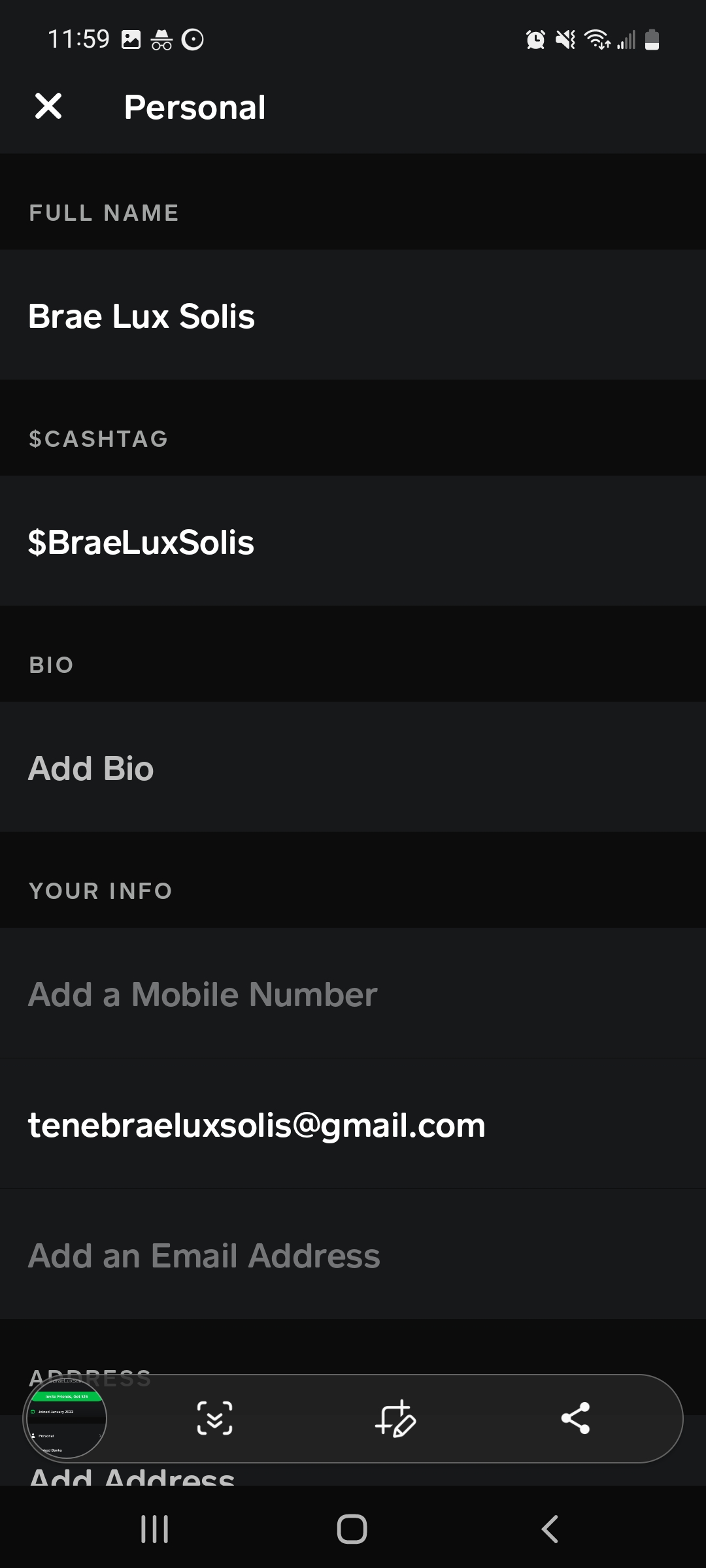Screen dimensions: 706x1568
Task: Edit the $BraeLuxSolis cashtag
Action: (141, 542)
